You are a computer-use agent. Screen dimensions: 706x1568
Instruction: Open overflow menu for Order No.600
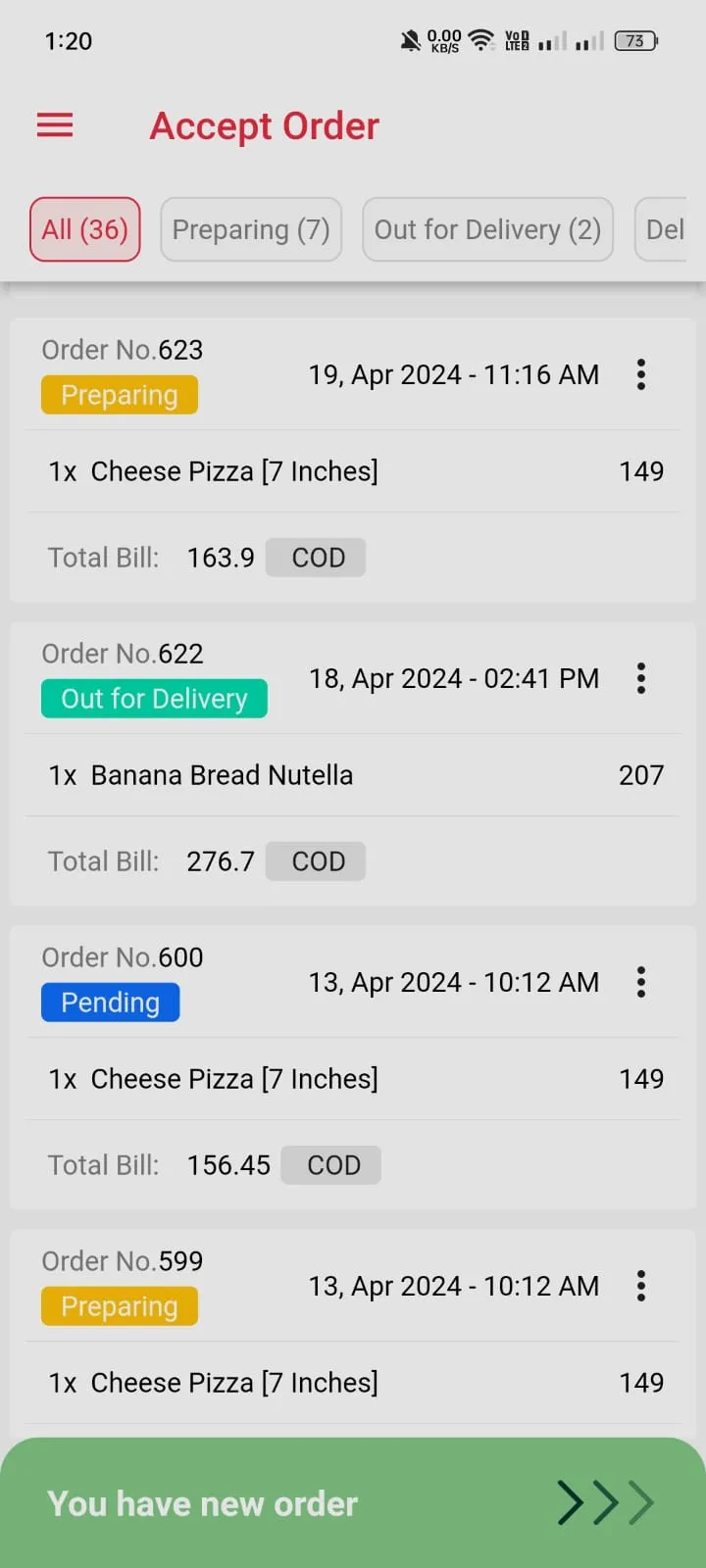641,982
